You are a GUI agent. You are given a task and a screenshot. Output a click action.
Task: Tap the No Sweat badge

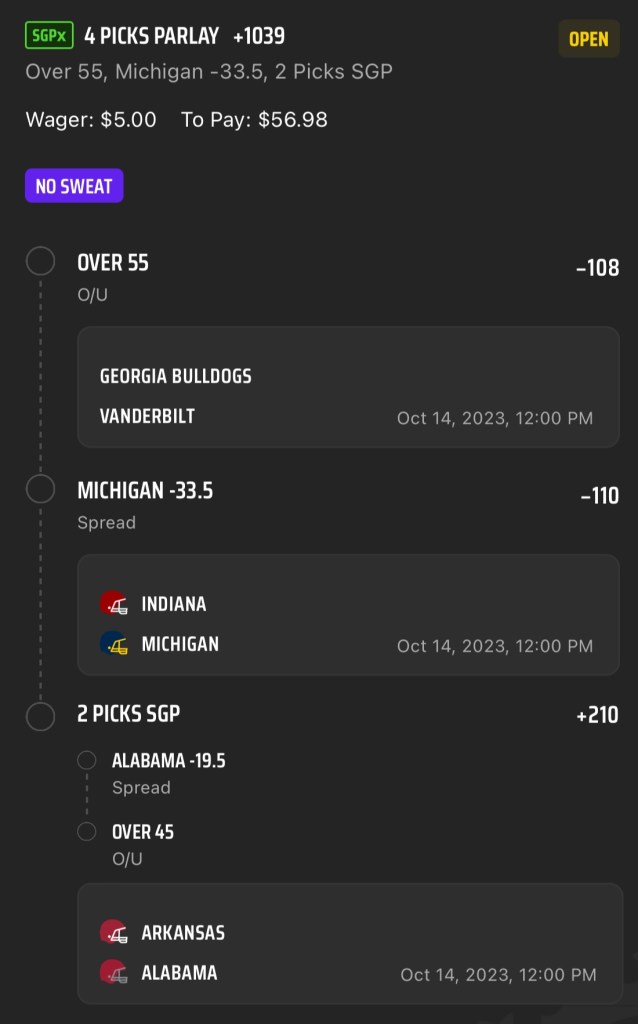coord(74,186)
